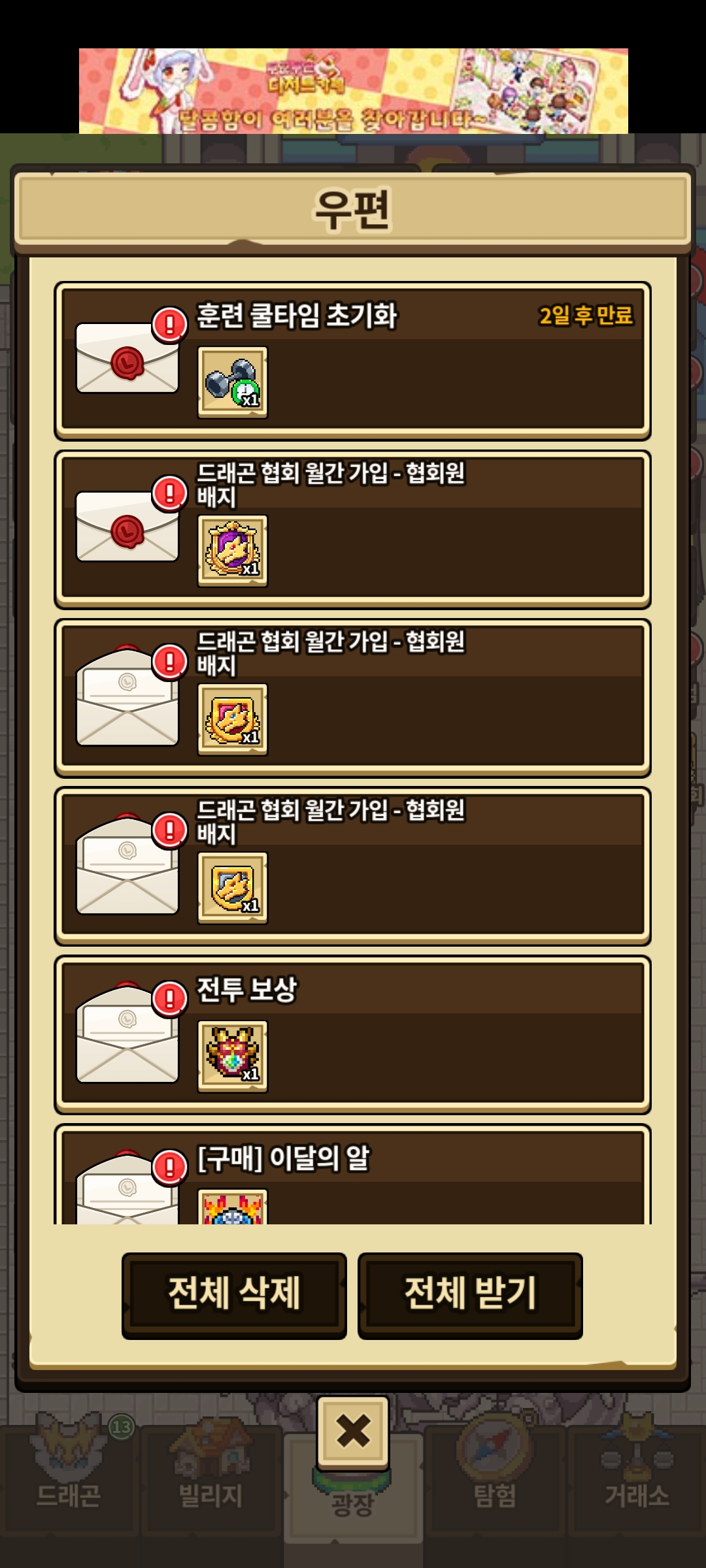Close the 우편 mailbox window

coord(353,1430)
